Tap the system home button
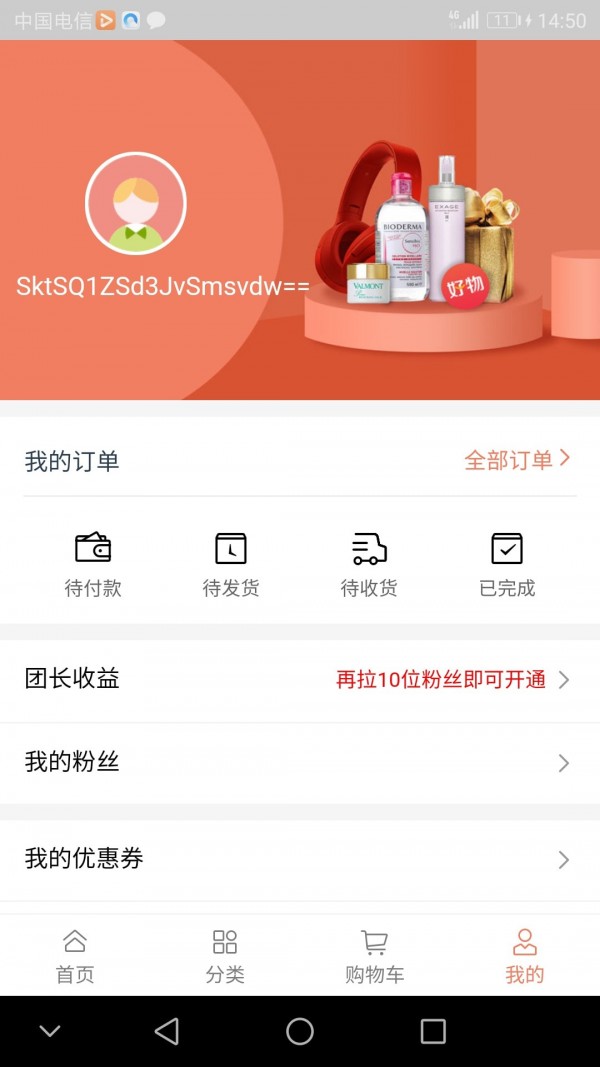 pos(300,1031)
